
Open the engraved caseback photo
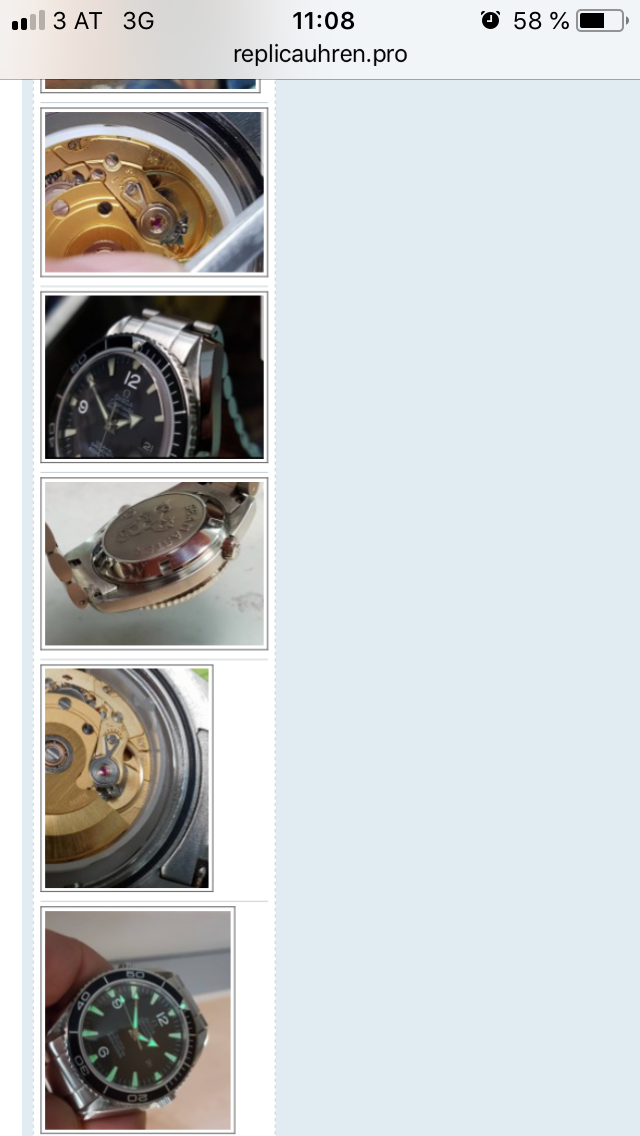point(154,563)
